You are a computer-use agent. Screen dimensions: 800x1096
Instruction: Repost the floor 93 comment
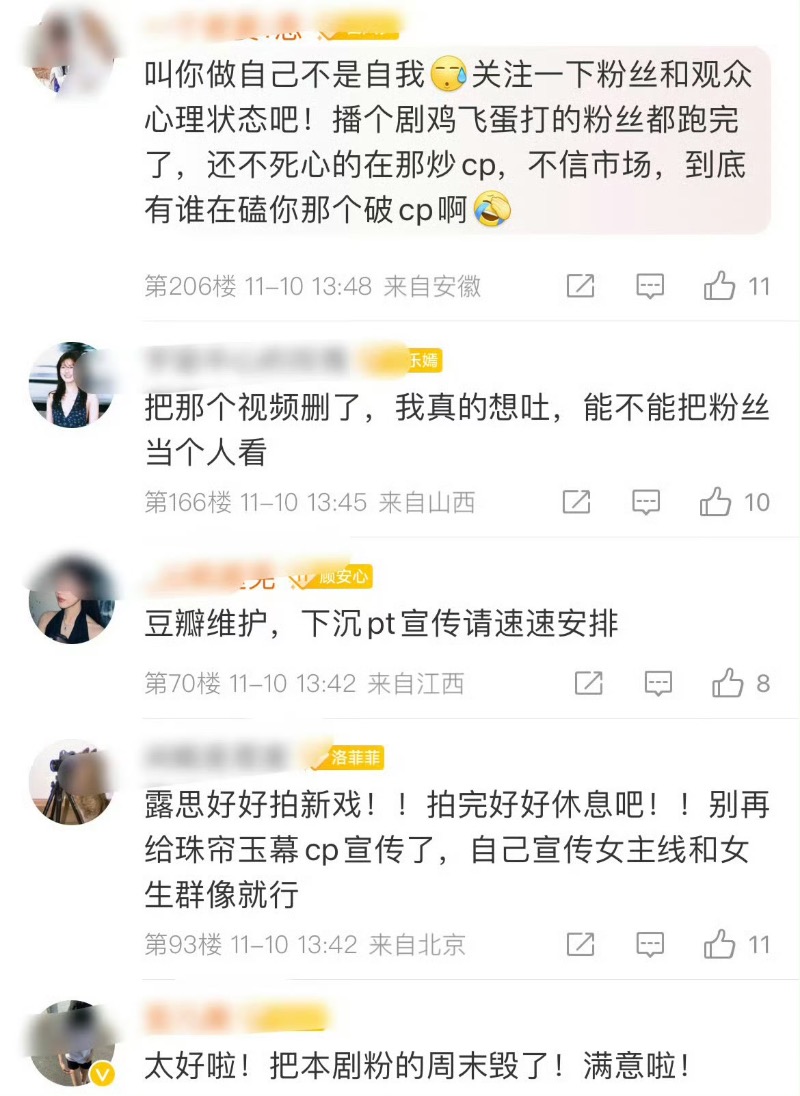tap(580, 943)
